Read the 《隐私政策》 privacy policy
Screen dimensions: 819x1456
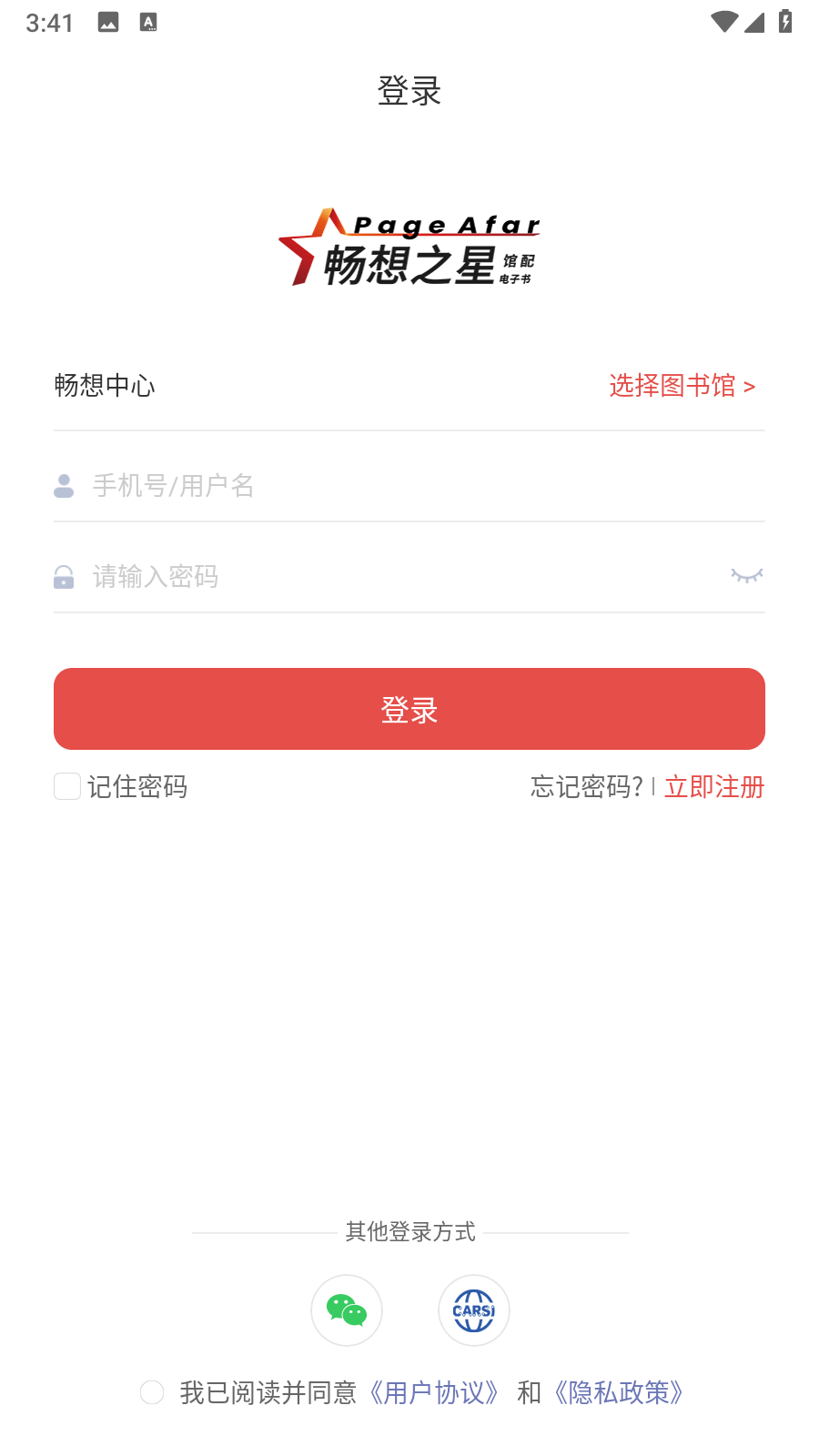click(x=619, y=1392)
